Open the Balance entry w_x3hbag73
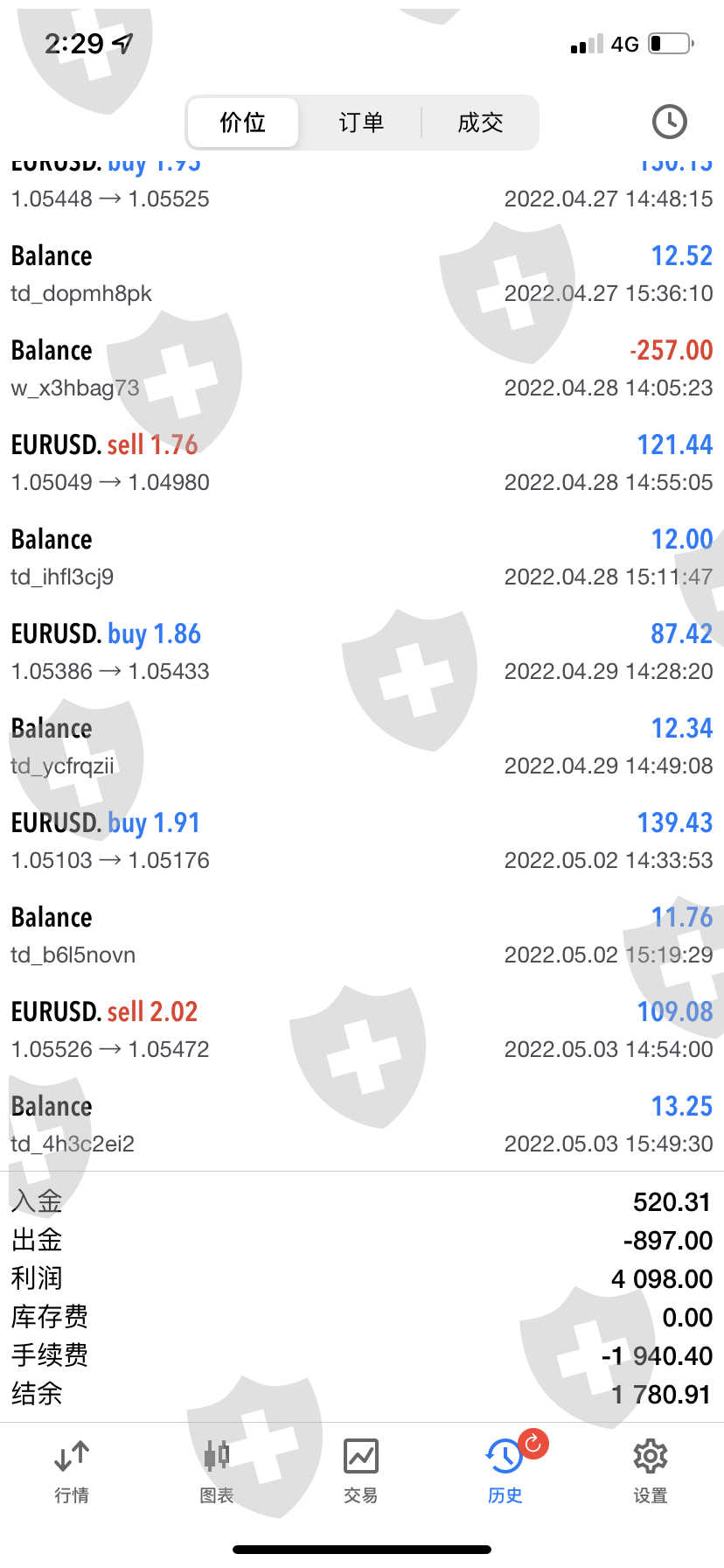 click(x=361, y=367)
